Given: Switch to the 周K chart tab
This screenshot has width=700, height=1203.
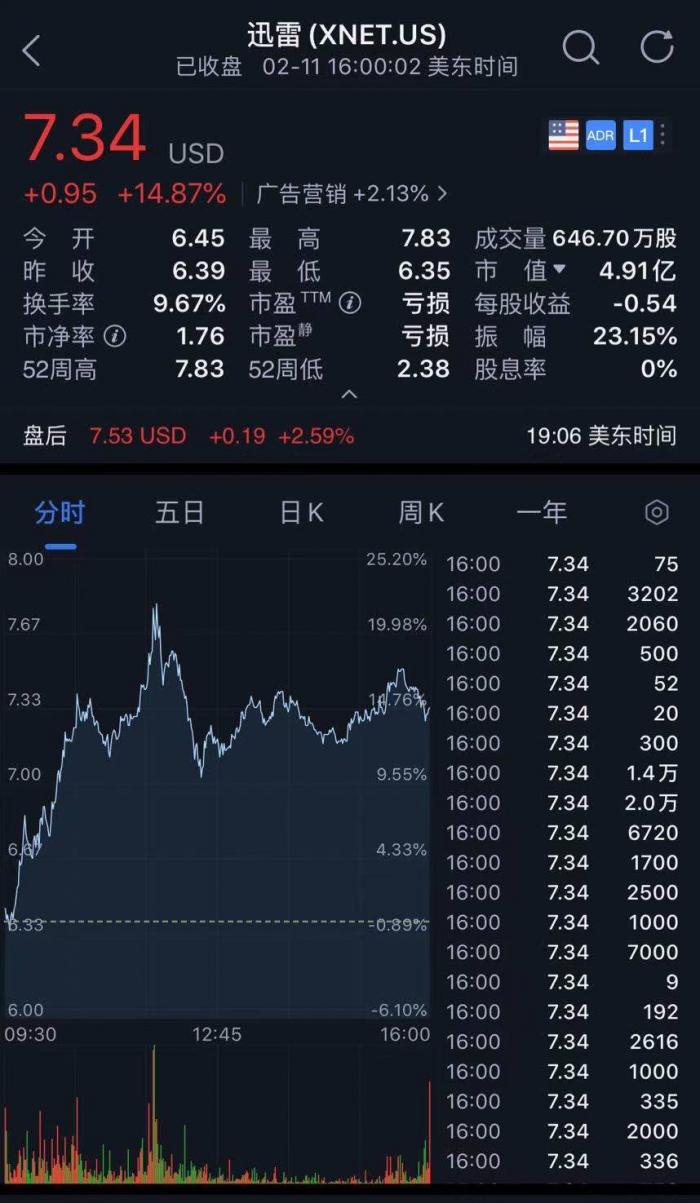Looking at the screenshot, I should [x=421, y=513].
